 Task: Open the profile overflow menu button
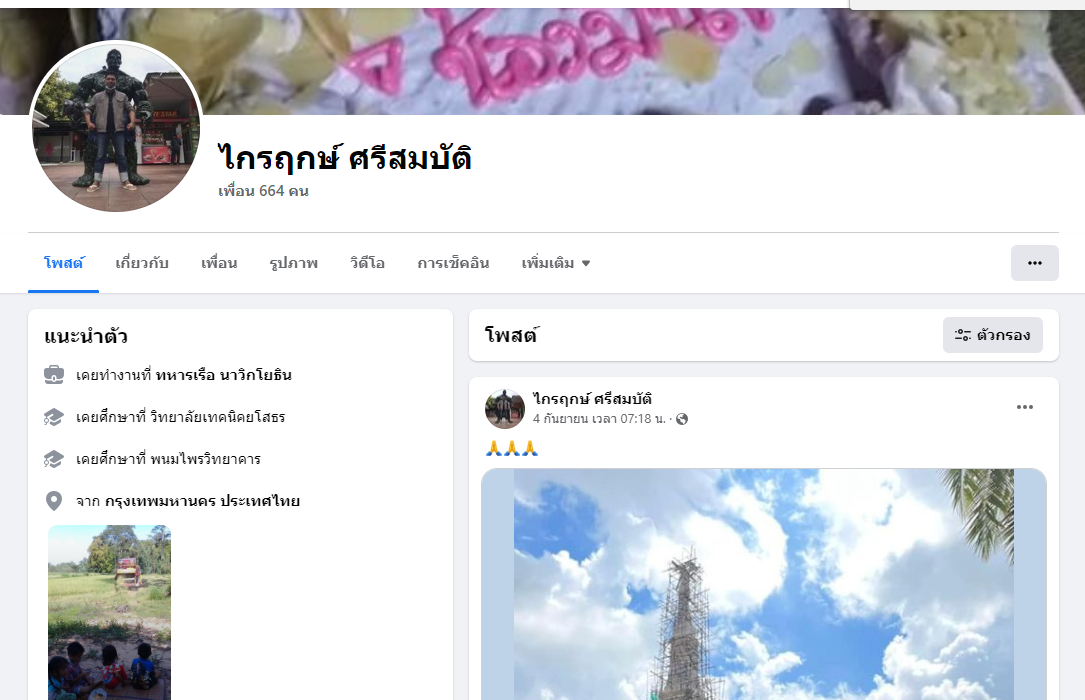(x=1034, y=263)
